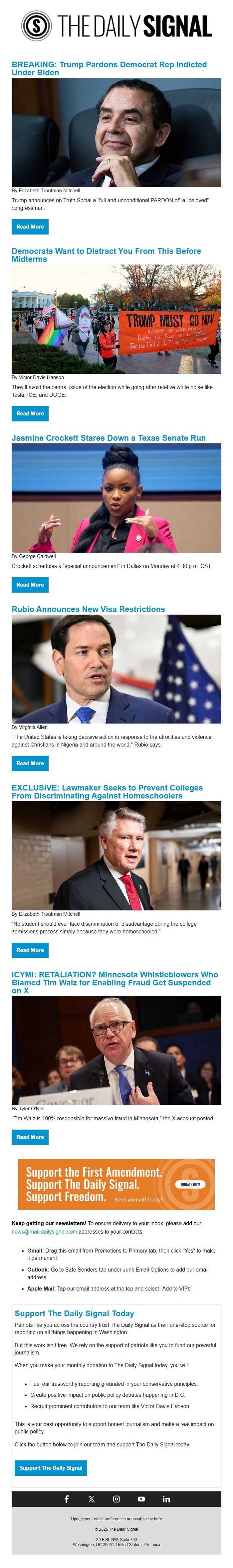Update your email preferences link

110,1519
